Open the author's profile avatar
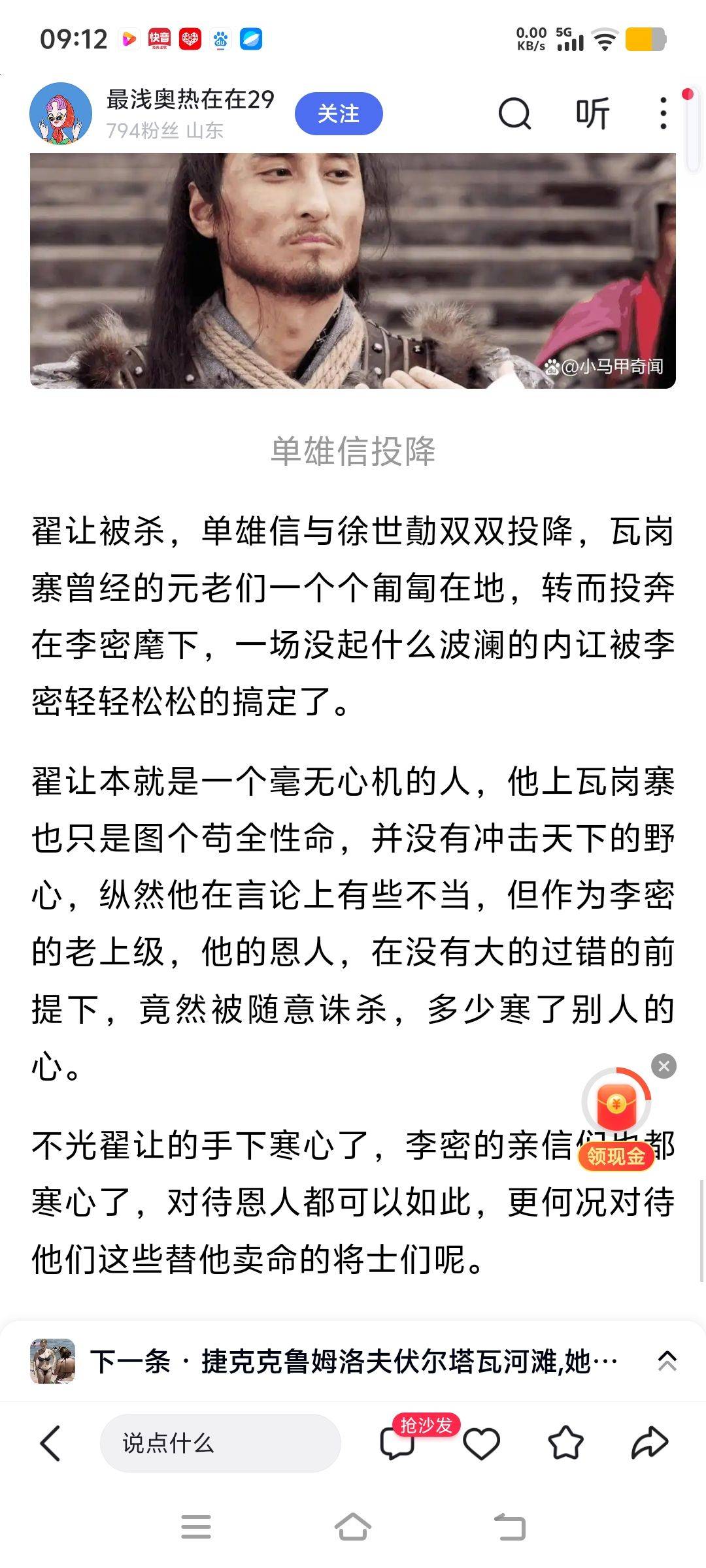 pos(61,114)
